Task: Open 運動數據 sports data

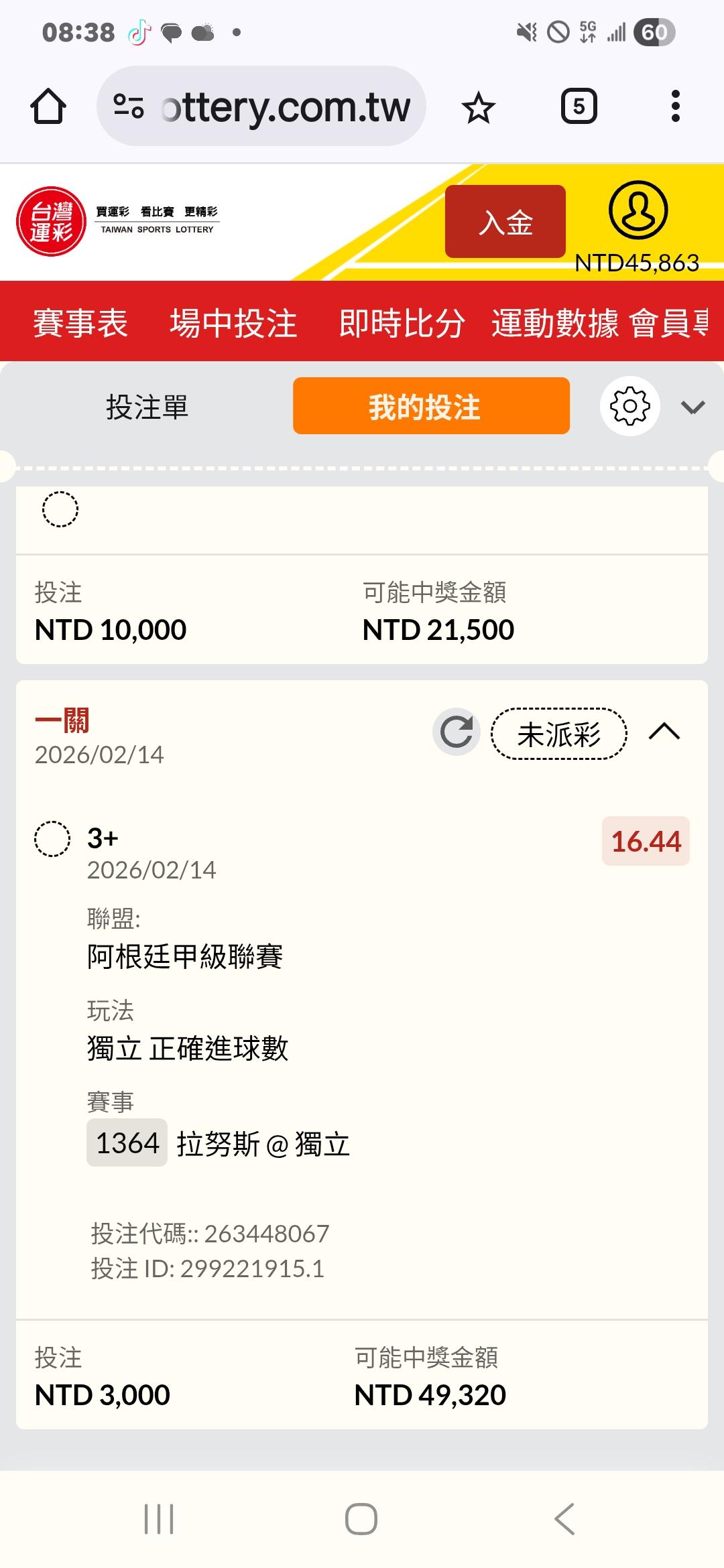Action: (x=555, y=323)
